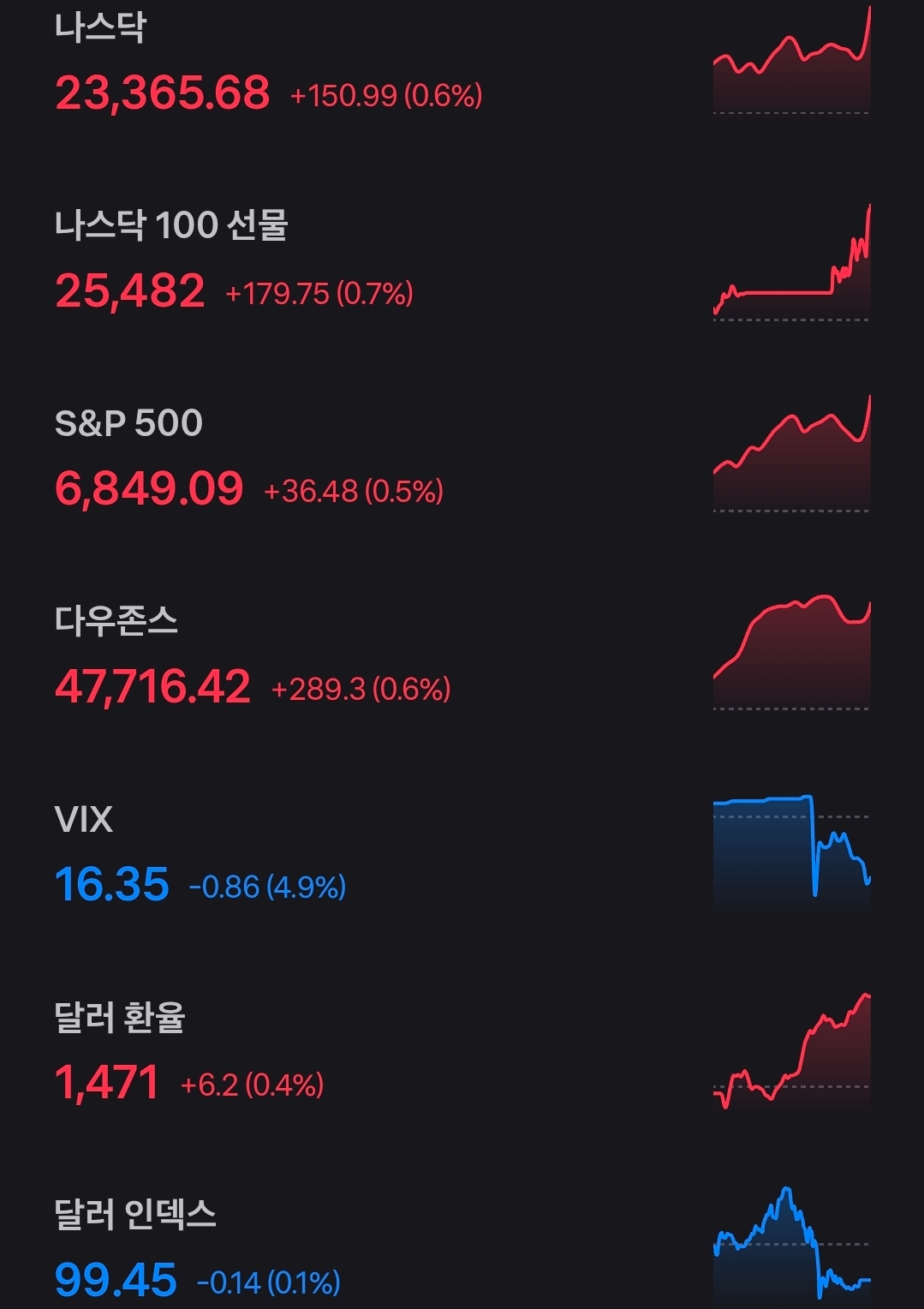This screenshot has height=1309, width=924.
Task: View 나스닥 100 선물 details
Action: 235,261
